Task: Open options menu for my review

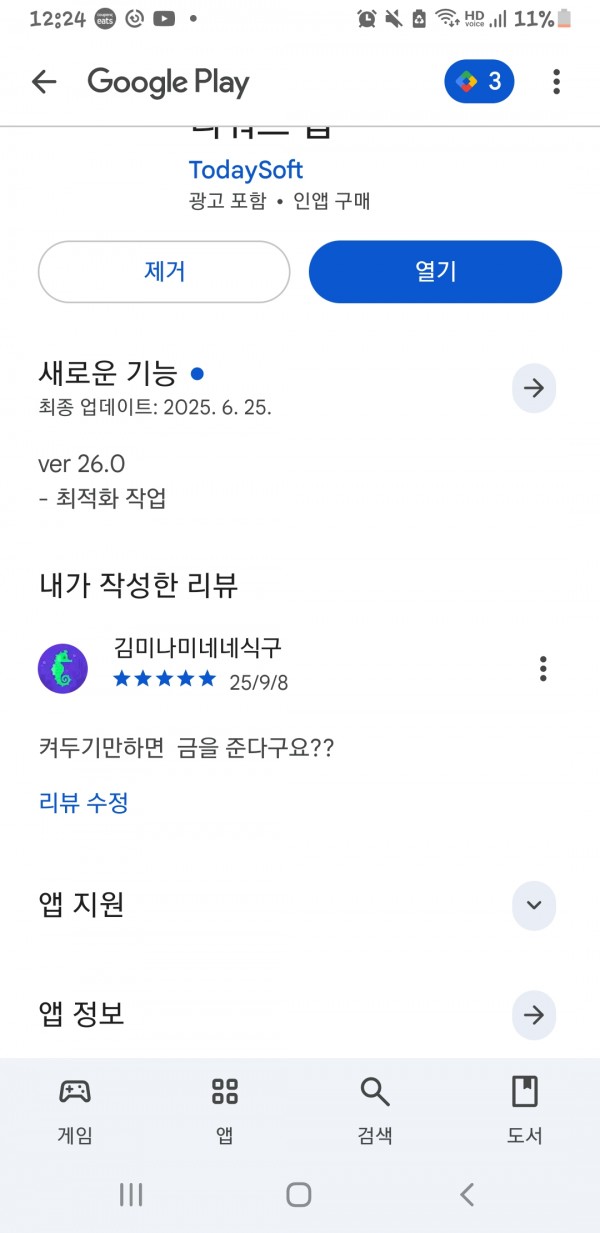Action: (x=543, y=668)
